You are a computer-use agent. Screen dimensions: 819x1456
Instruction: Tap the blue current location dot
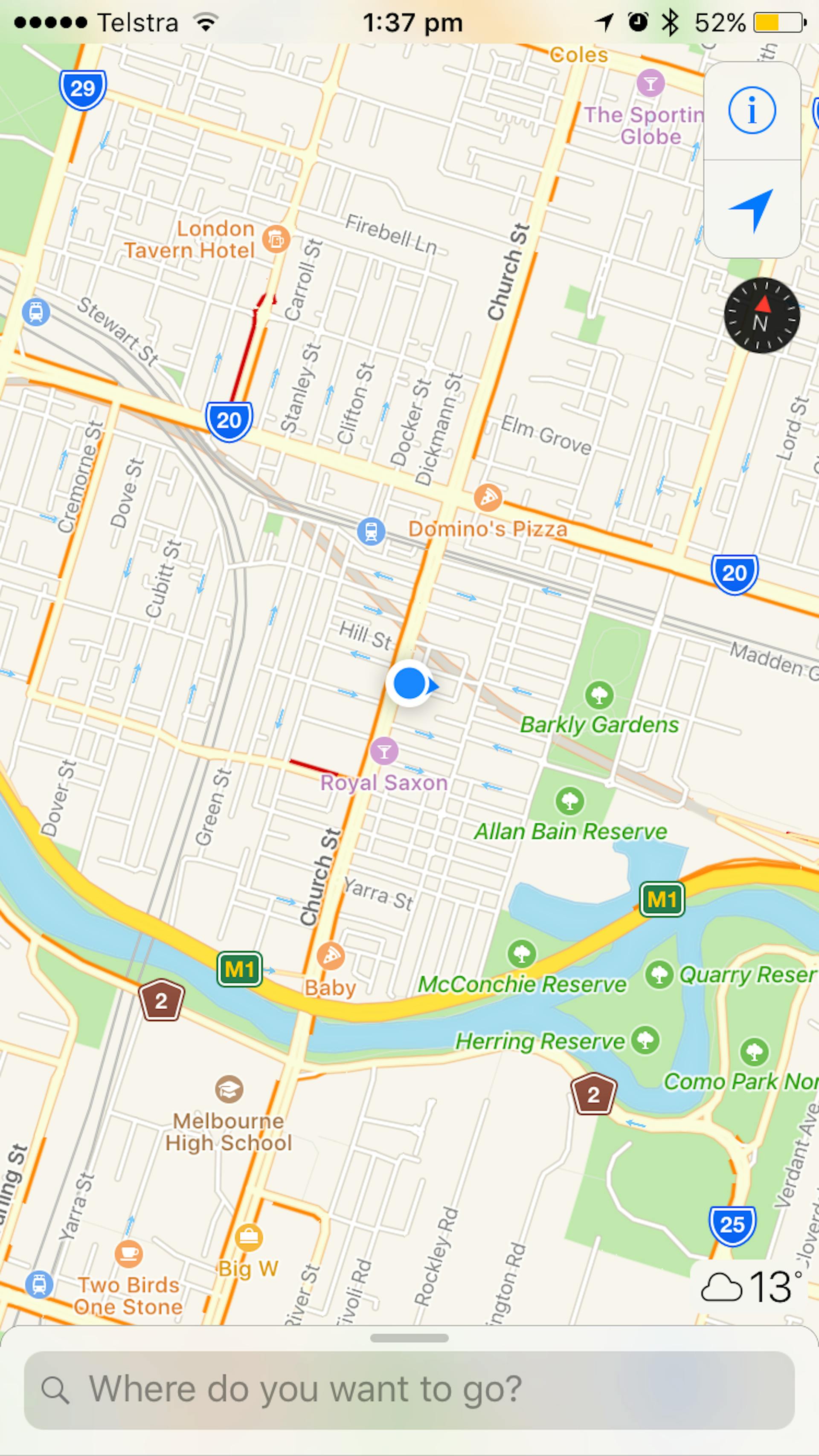tap(409, 683)
